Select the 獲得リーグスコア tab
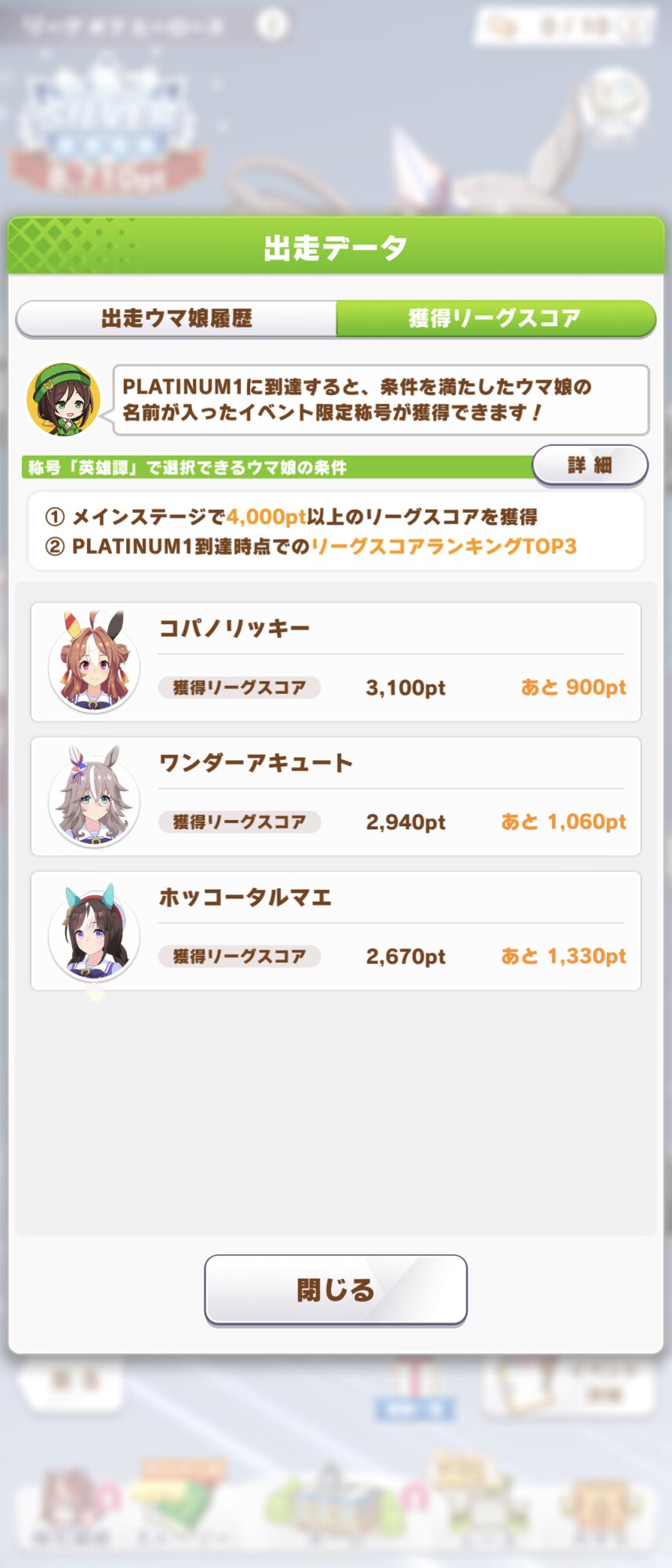672x1568 pixels. (x=495, y=318)
